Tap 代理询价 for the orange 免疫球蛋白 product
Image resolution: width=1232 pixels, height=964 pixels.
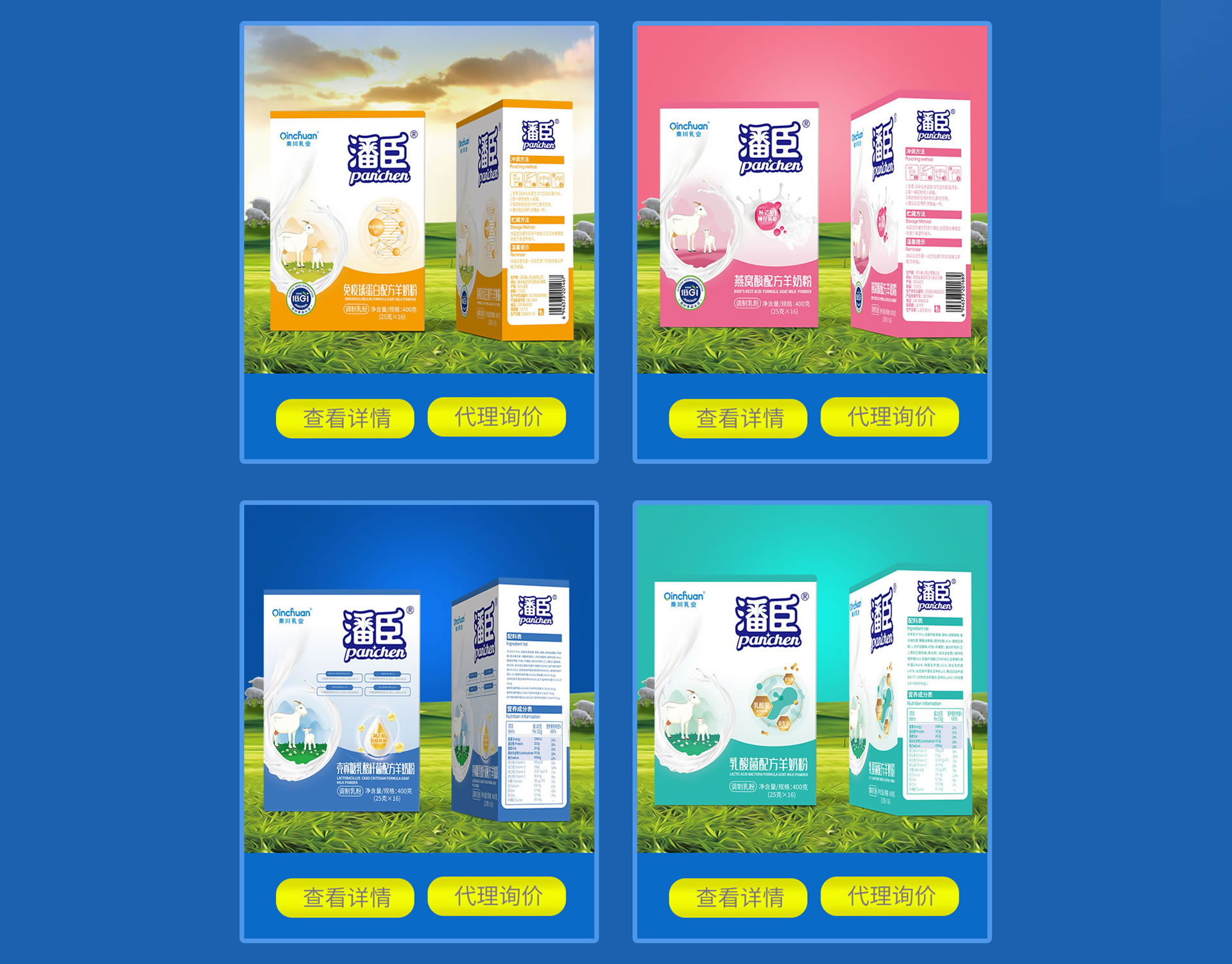pyautogui.click(x=497, y=417)
